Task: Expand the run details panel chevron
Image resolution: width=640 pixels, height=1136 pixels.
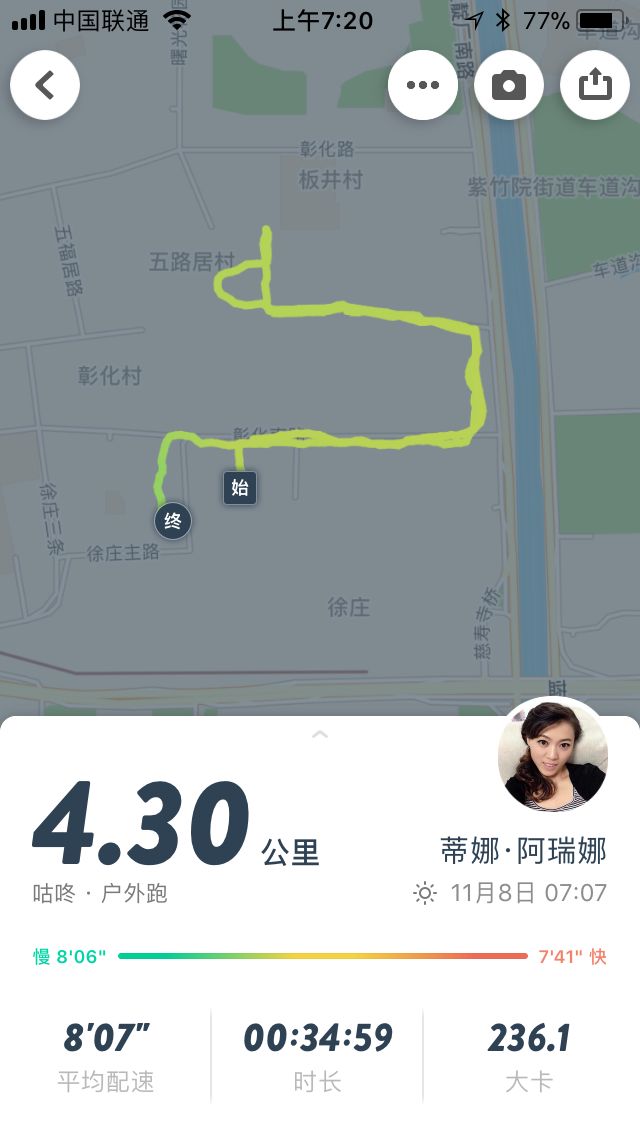Action: [x=320, y=735]
